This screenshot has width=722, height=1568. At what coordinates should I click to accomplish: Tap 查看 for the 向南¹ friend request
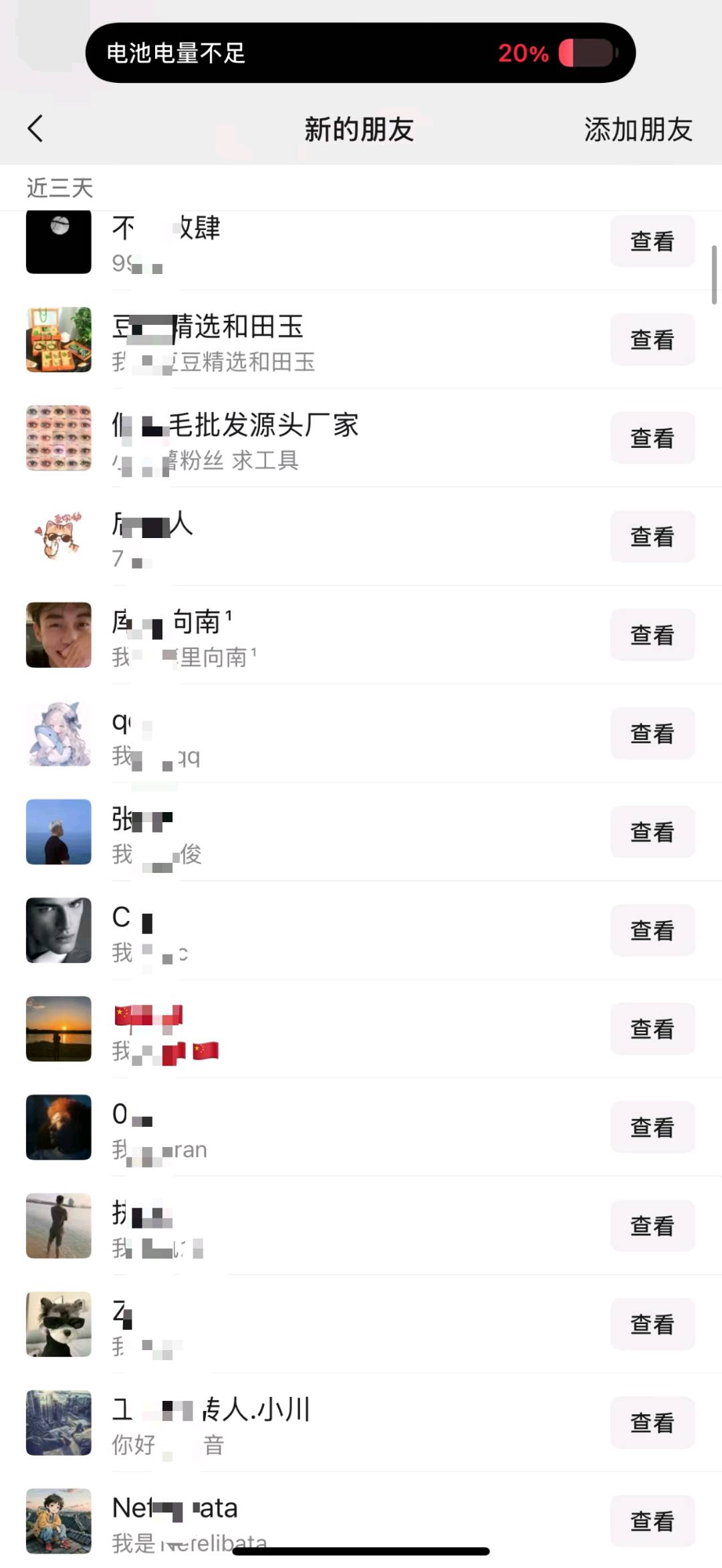652,635
